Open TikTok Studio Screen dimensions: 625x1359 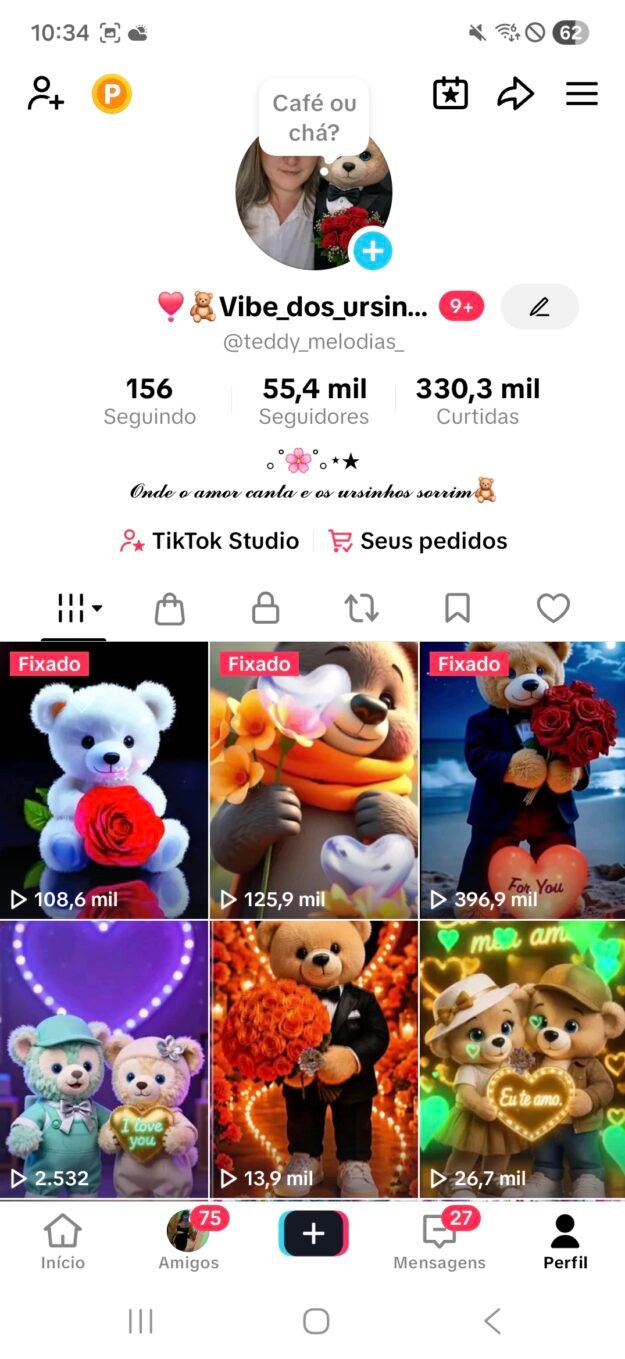click(x=209, y=541)
